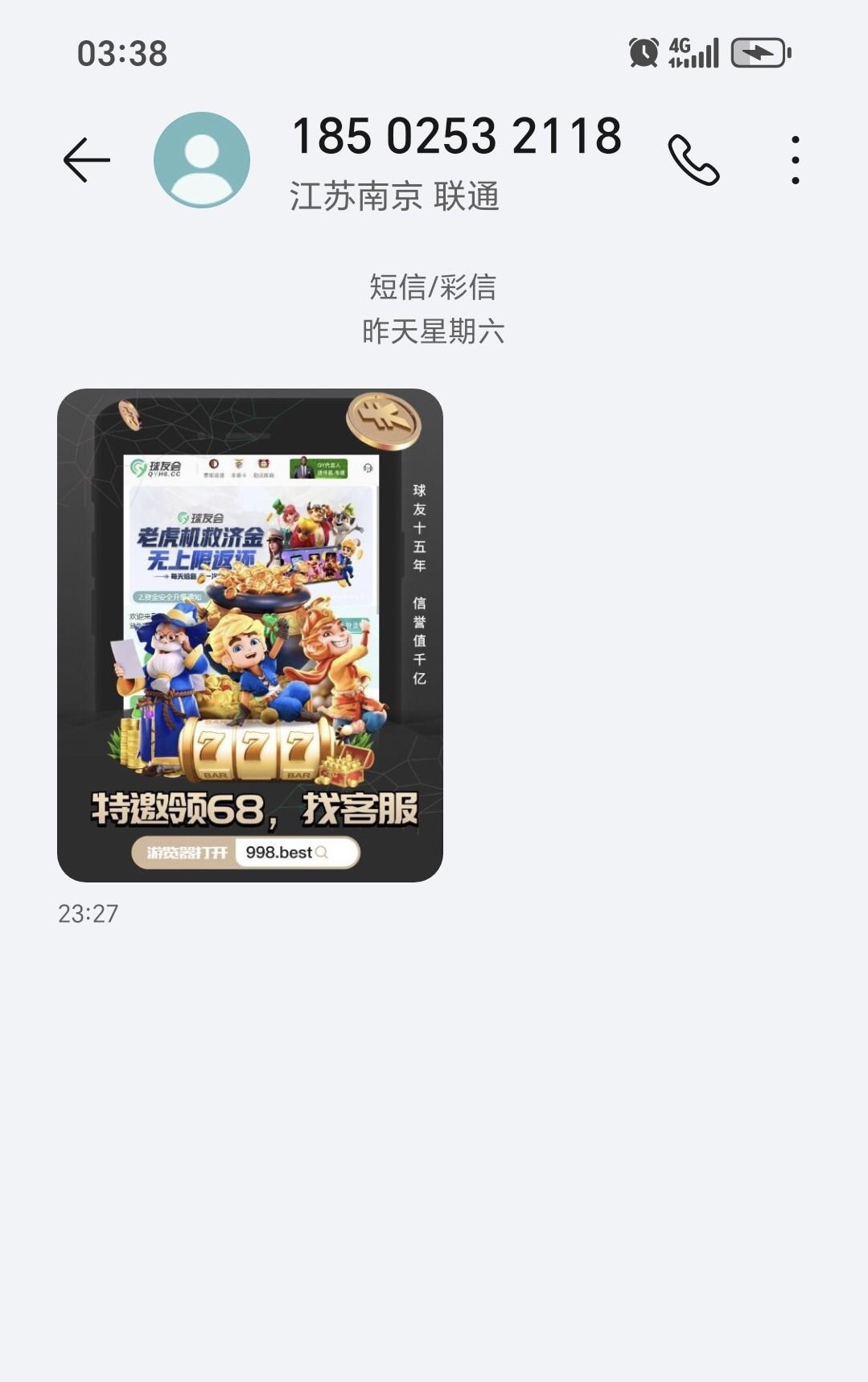Open the received MMS picture message

[250, 635]
